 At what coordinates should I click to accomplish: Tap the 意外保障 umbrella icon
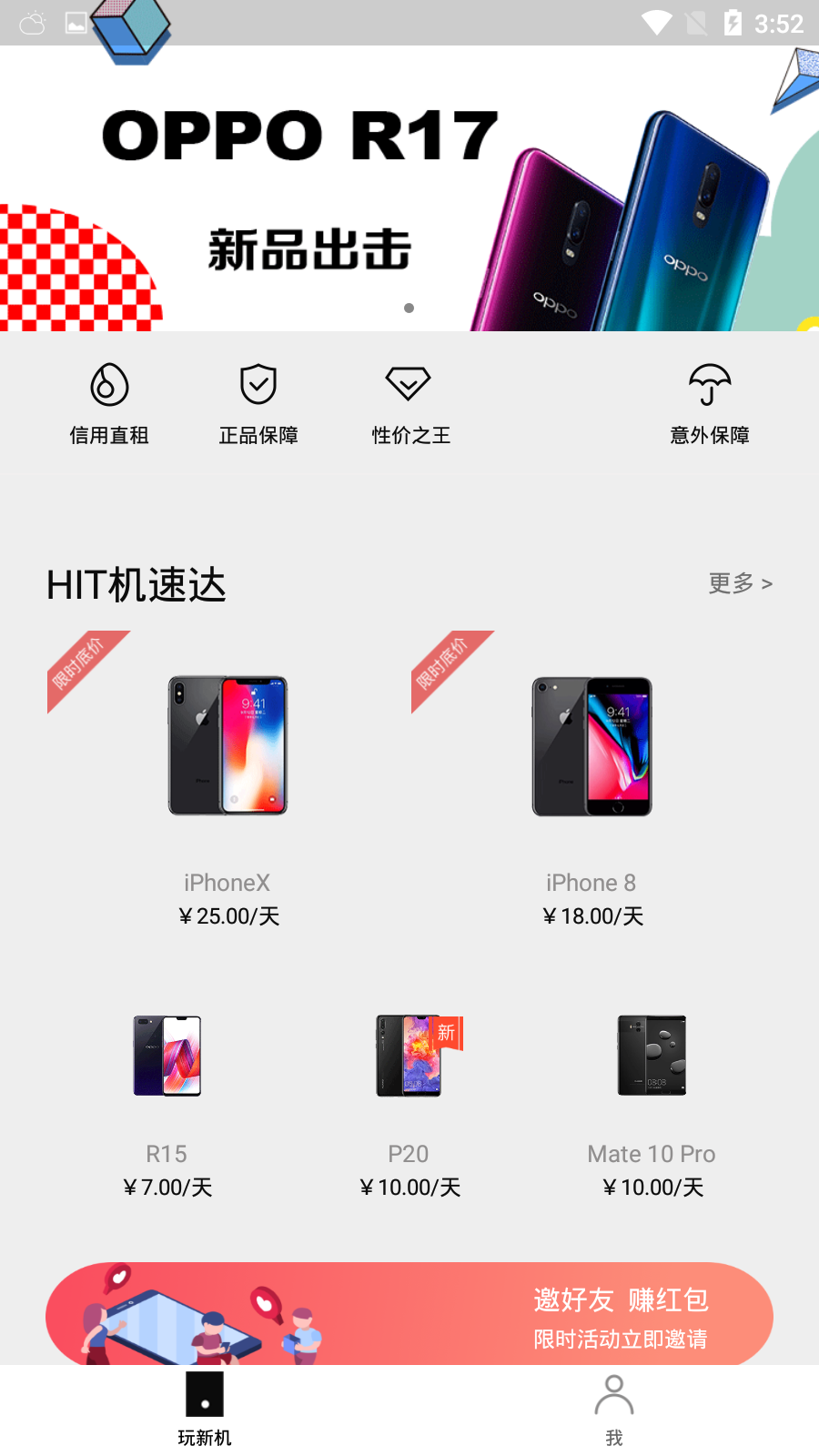(x=709, y=384)
